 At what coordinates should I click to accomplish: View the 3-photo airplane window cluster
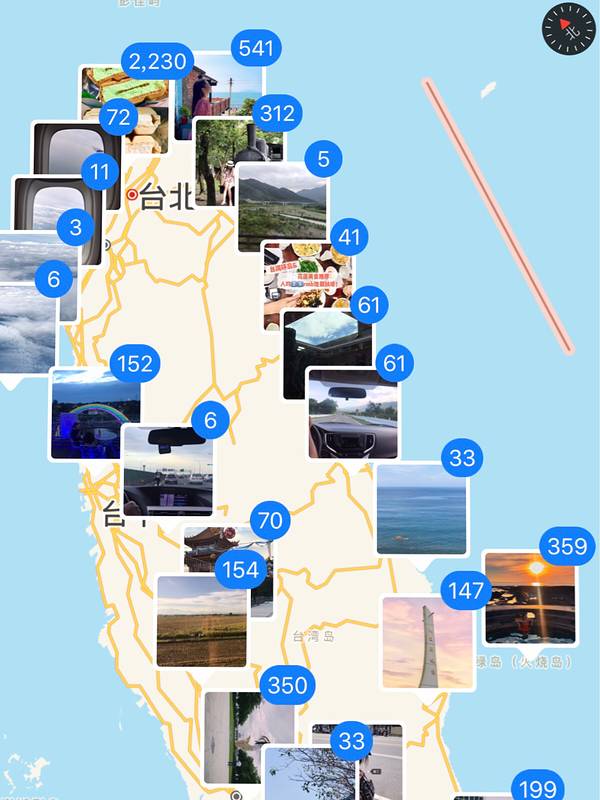[76, 227]
